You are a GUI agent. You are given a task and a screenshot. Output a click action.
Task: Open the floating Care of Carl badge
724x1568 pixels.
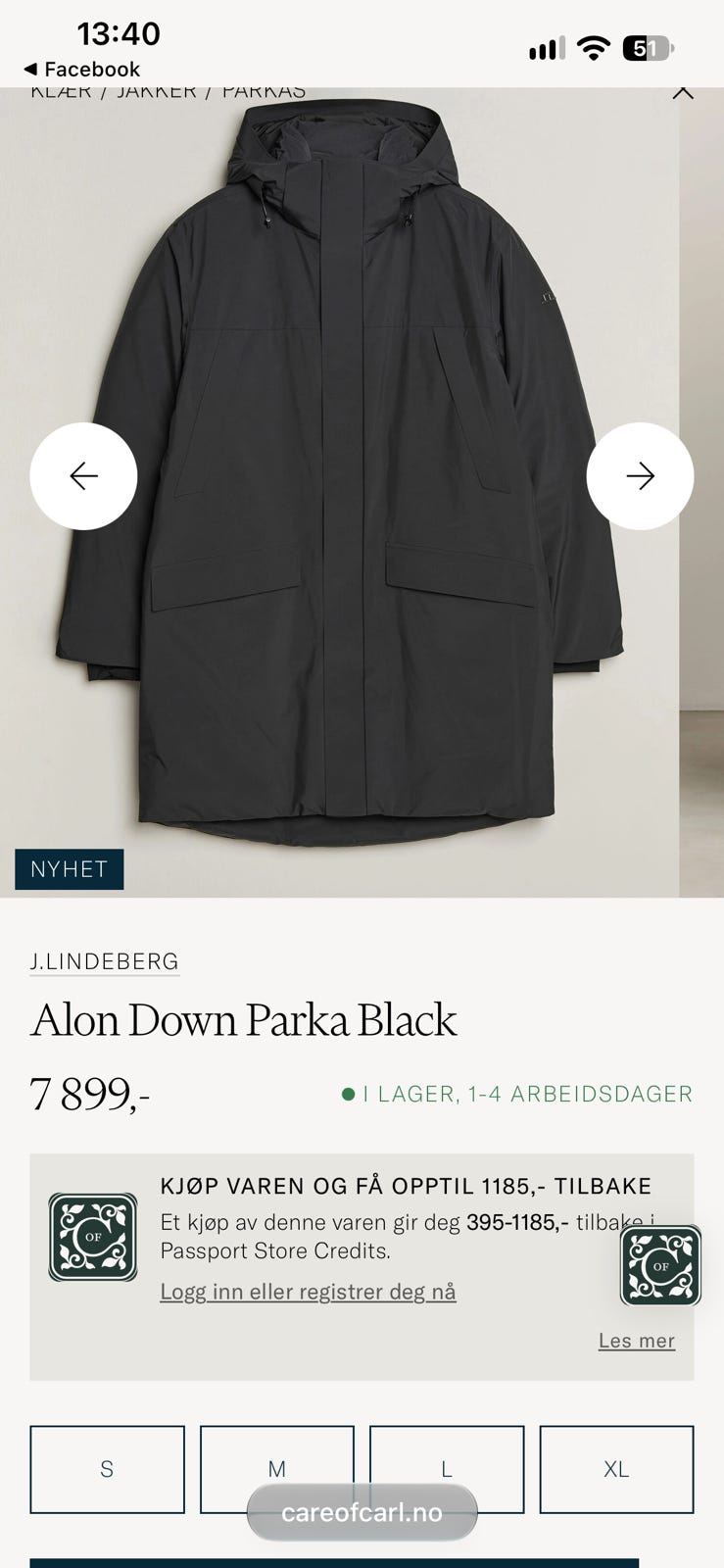click(660, 1265)
